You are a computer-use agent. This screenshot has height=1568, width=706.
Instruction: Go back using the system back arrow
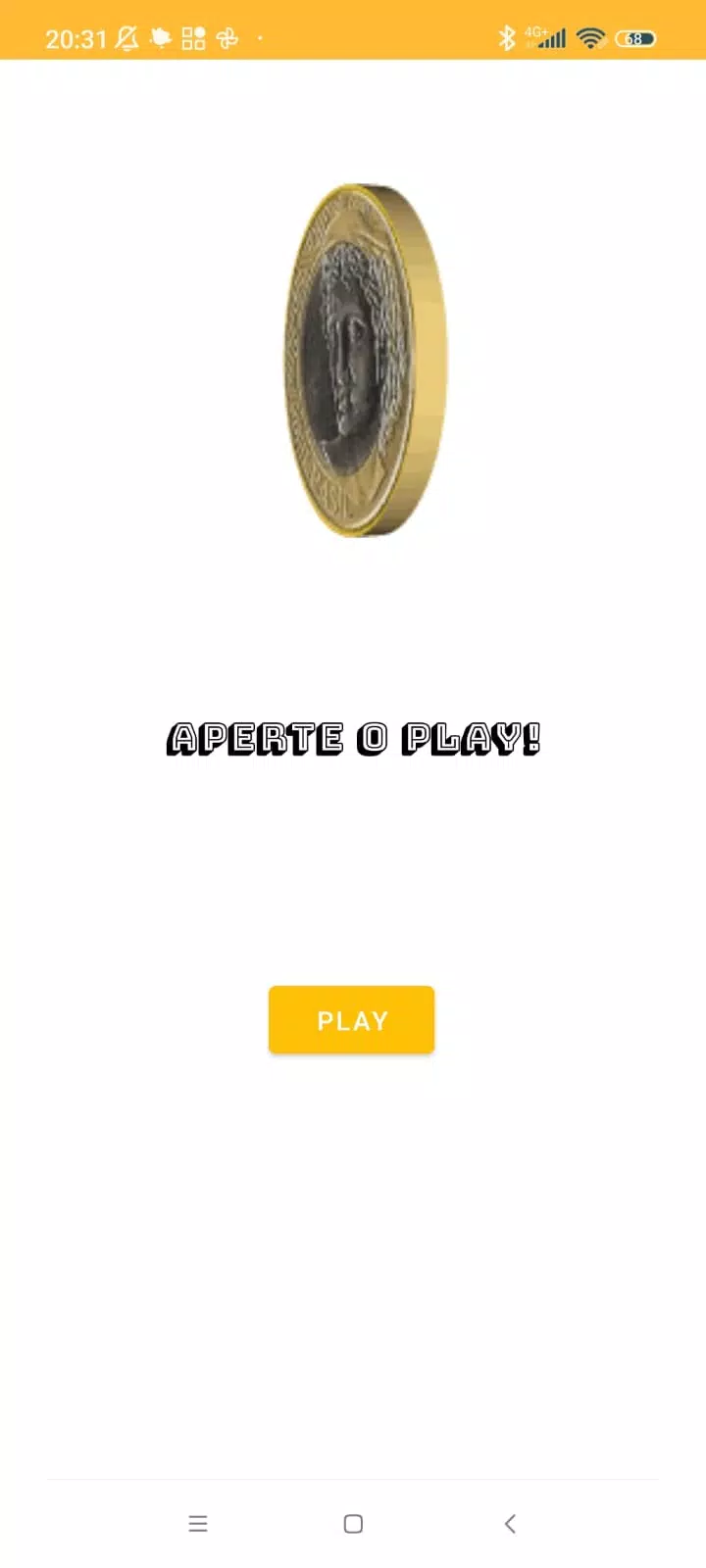[510, 1523]
